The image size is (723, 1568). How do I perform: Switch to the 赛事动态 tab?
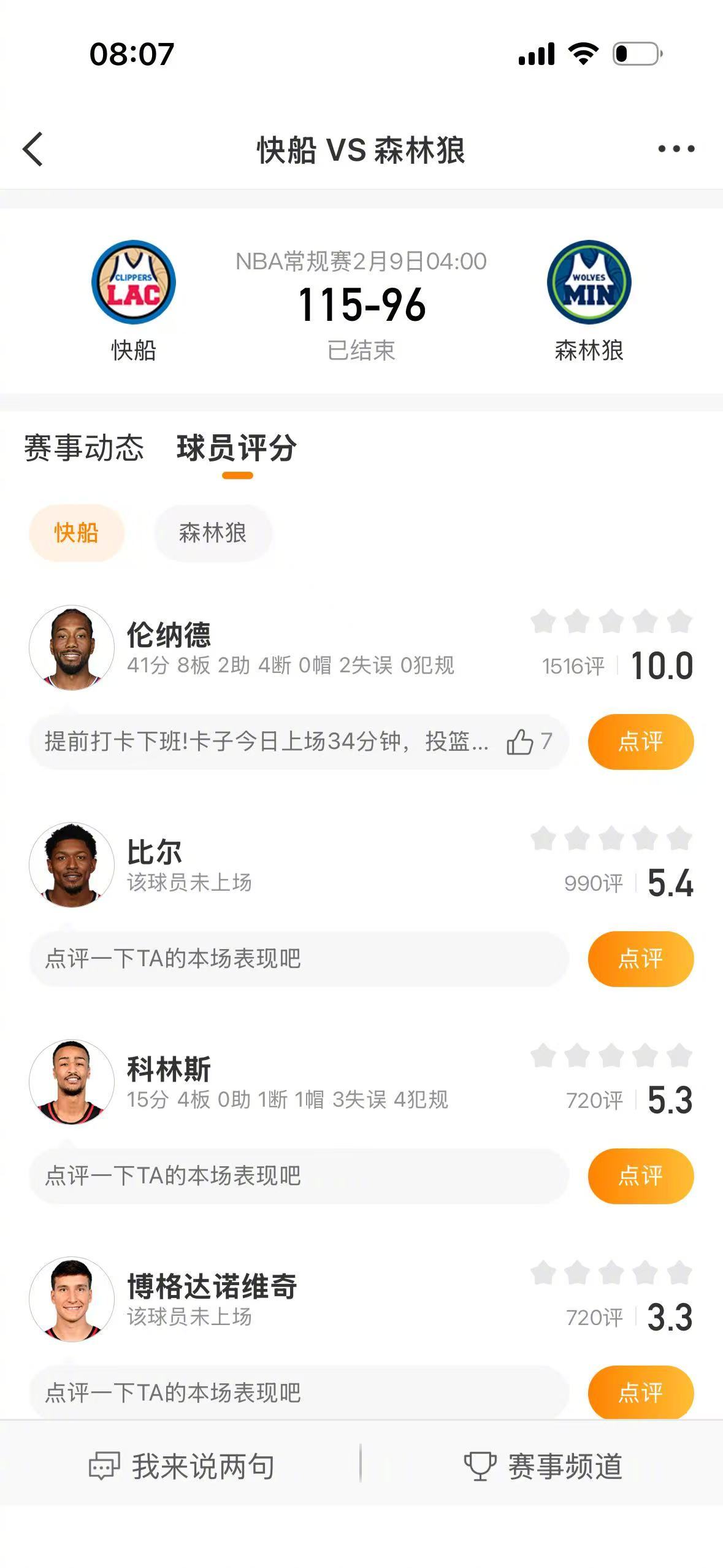84,449
